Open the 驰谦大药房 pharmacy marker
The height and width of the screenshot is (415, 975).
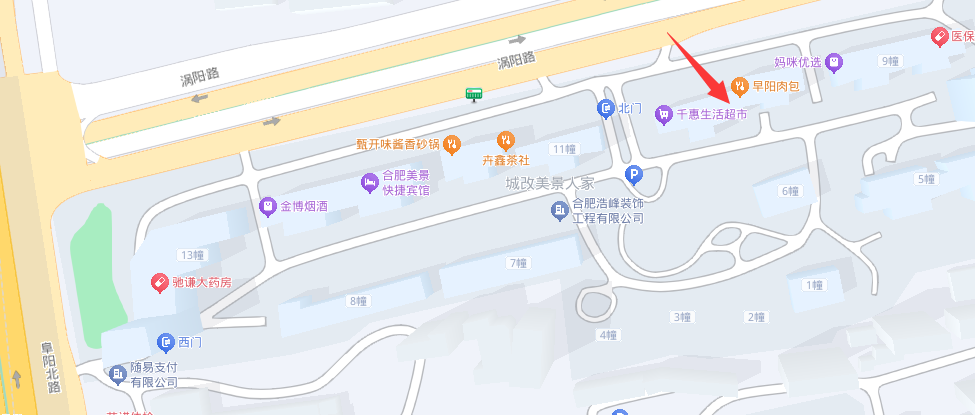(x=158, y=283)
